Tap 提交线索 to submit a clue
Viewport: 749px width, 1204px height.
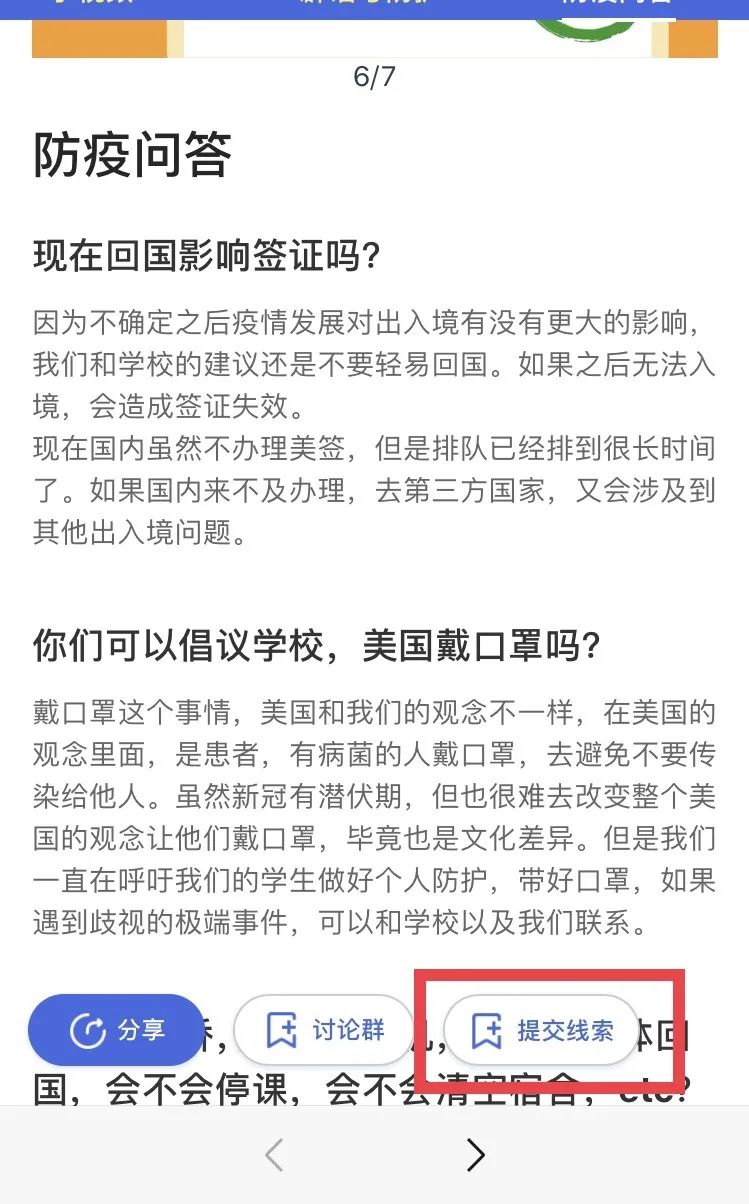click(540, 1030)
